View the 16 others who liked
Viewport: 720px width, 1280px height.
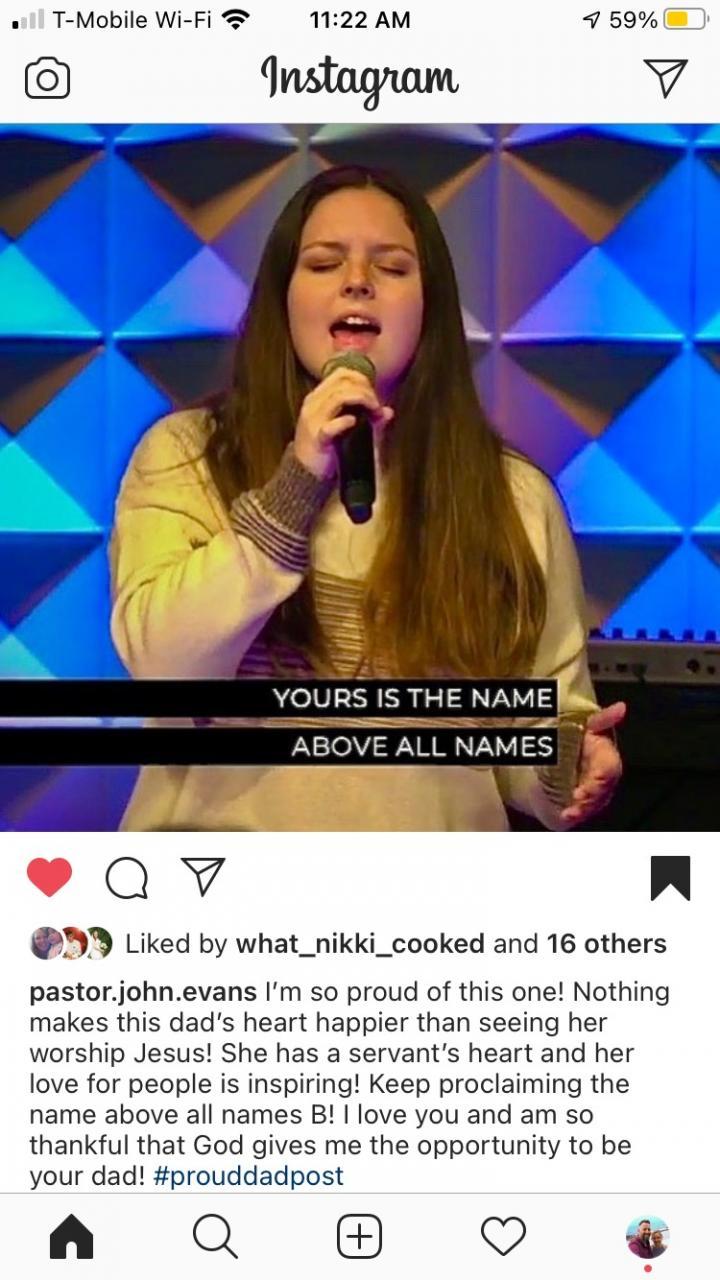(607, 943)
